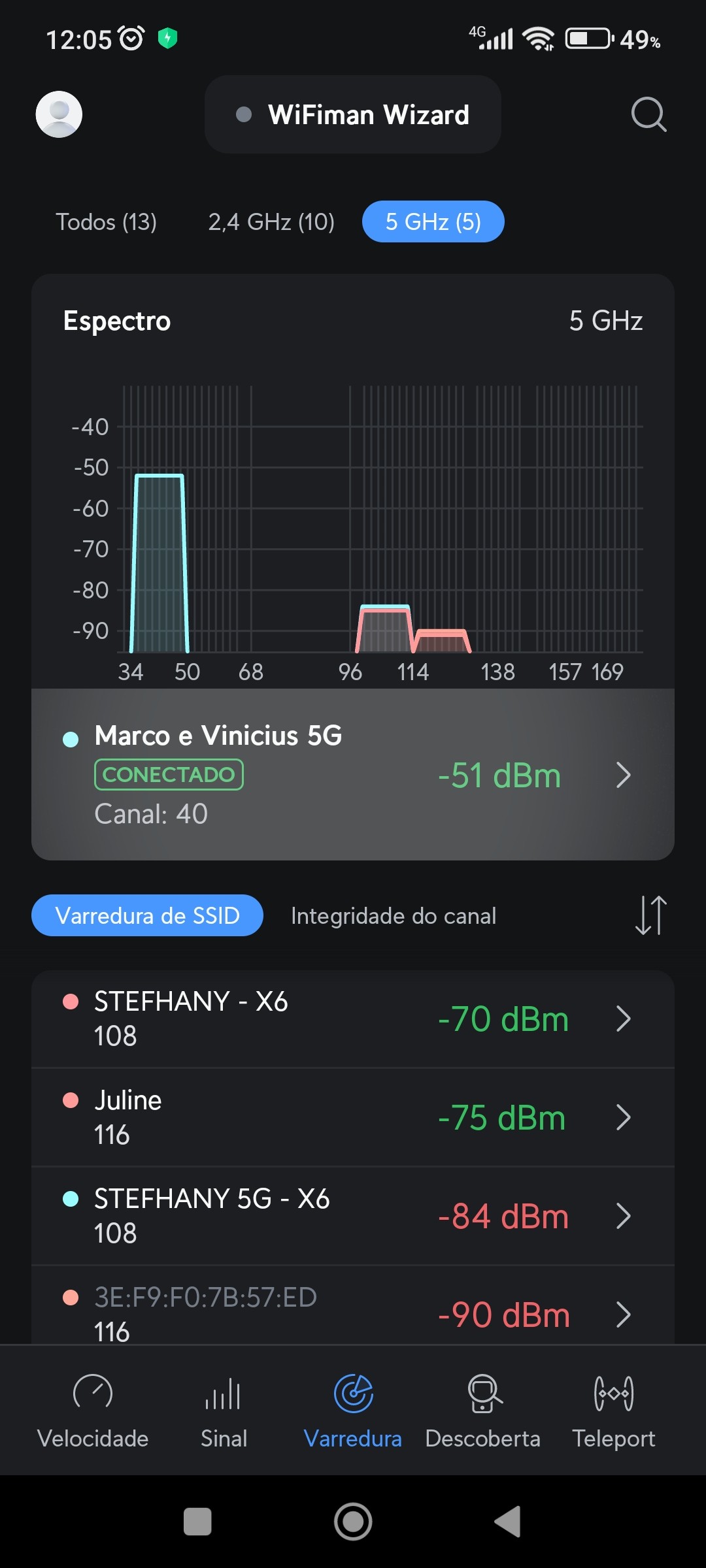Image resolution: width=706 pixels, height=1568 pixels.
Task: Open connected network Marco e Vinicius 5G
Action: coord(353,774)
